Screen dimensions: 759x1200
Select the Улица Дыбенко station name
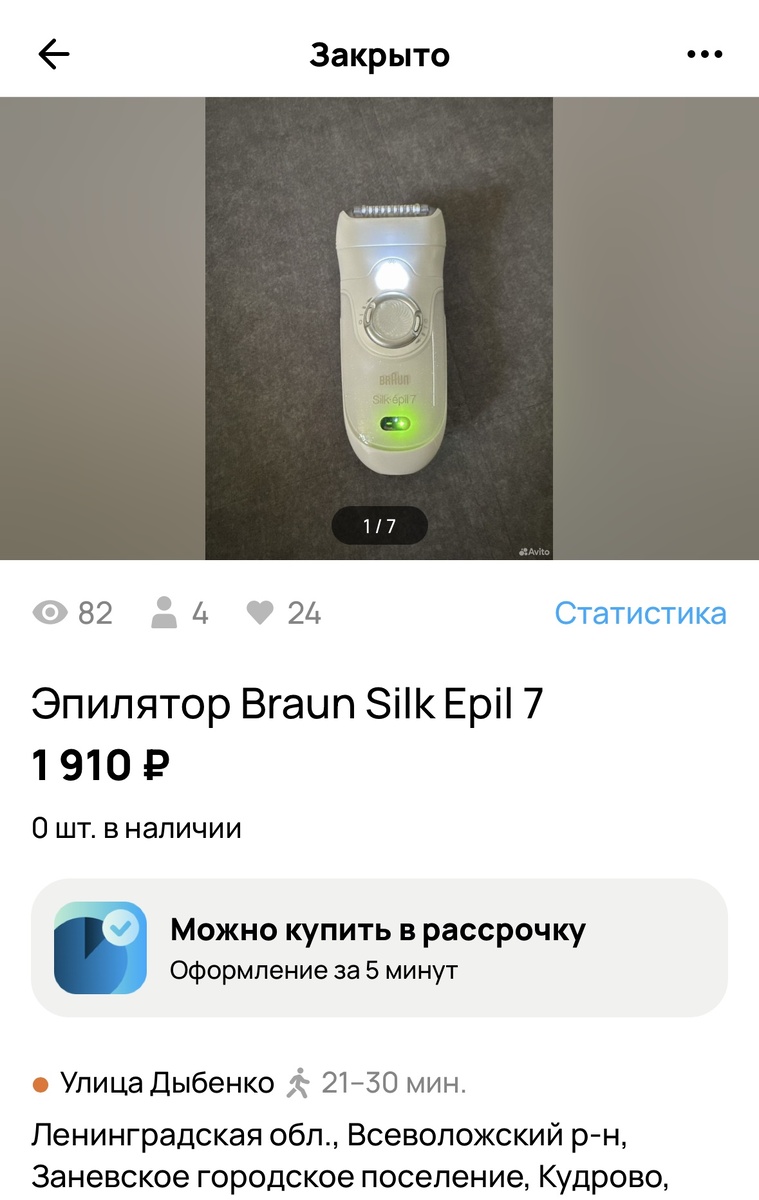[165, 1082]
